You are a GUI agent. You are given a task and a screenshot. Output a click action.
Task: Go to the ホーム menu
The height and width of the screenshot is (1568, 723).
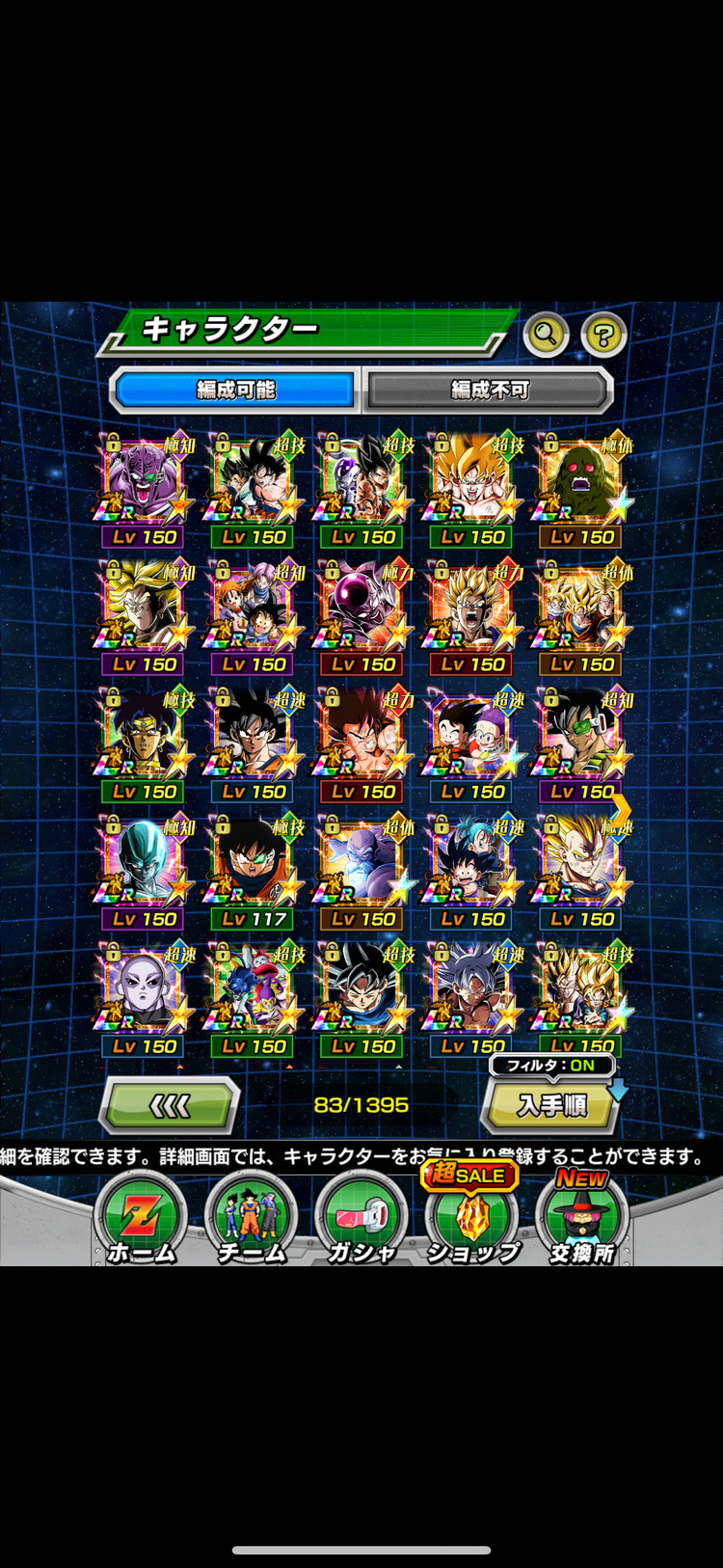(141, 1217)
